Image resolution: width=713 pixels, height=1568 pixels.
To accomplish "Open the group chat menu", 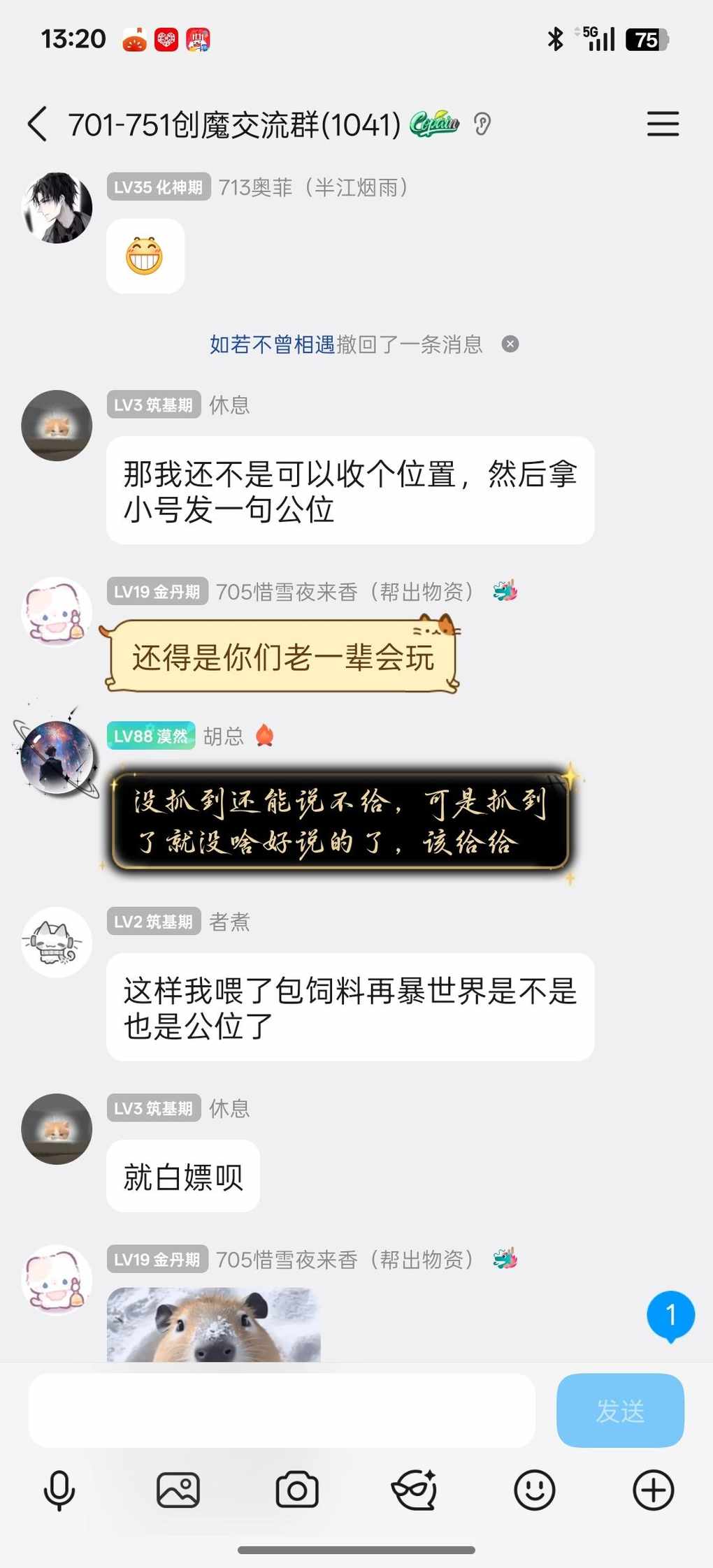I will tap(662, 124).
